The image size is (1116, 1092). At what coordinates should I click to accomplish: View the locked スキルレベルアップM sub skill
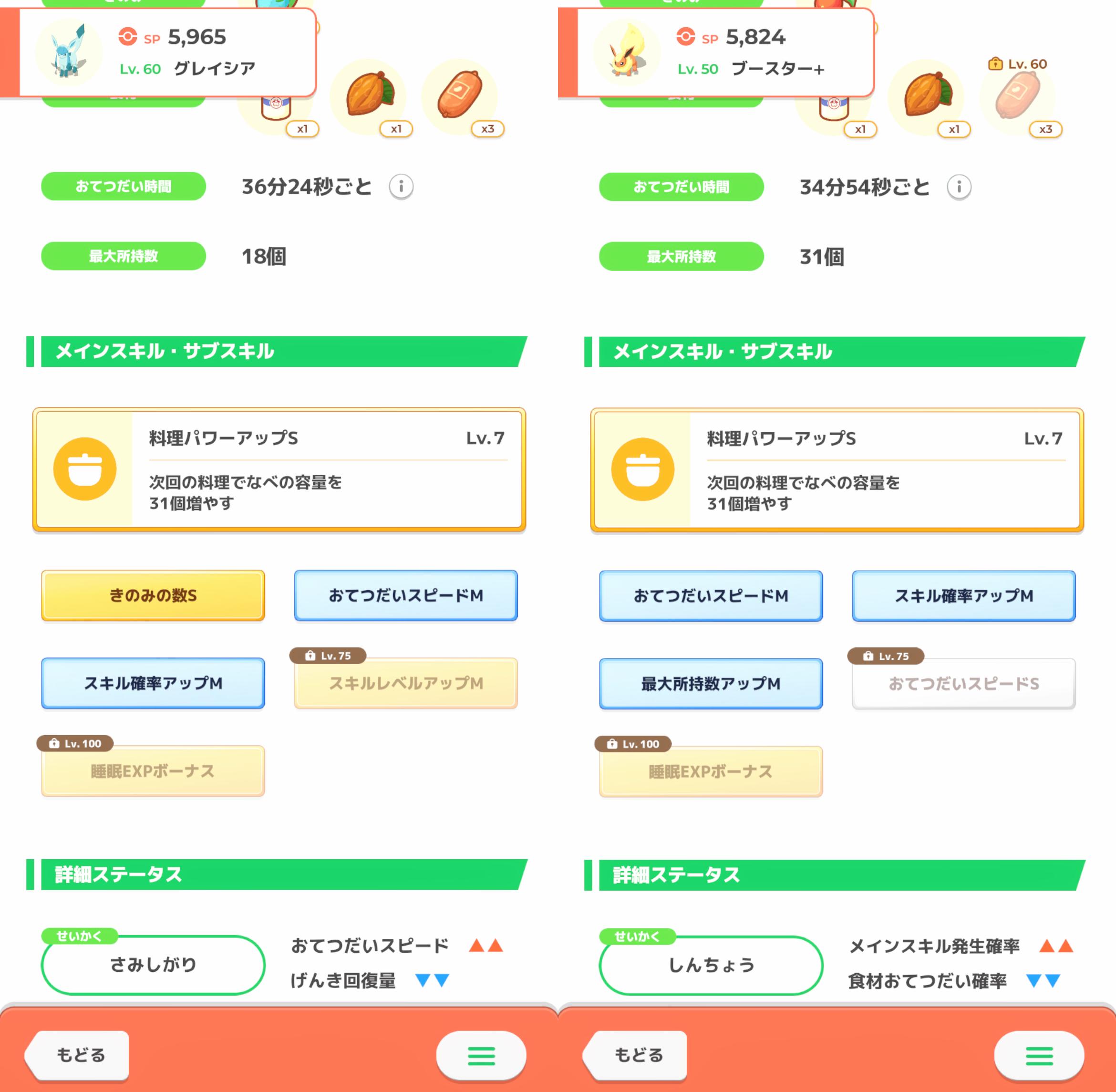(405, 683)
